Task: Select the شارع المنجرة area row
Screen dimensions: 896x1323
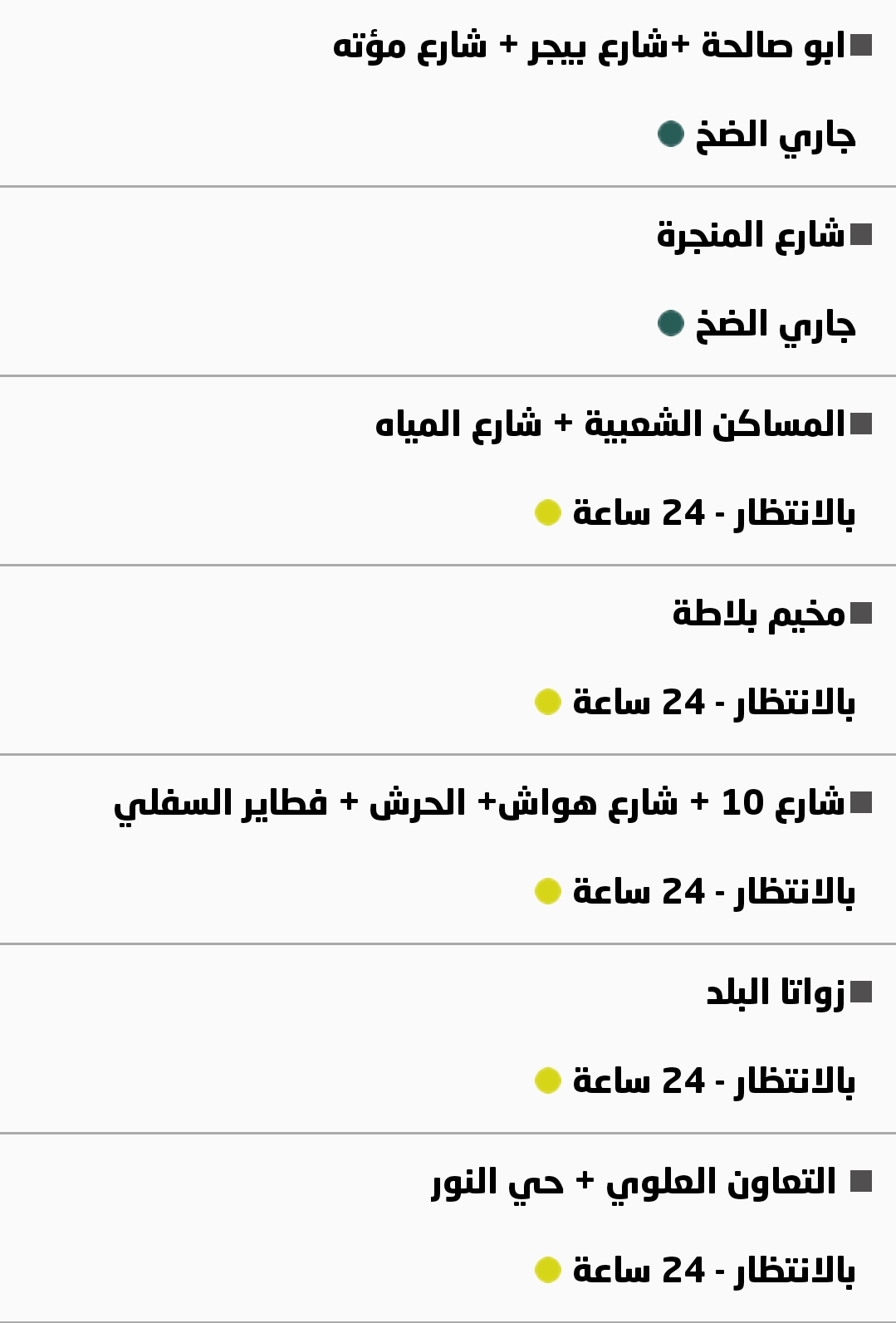Action: (750, 236)
